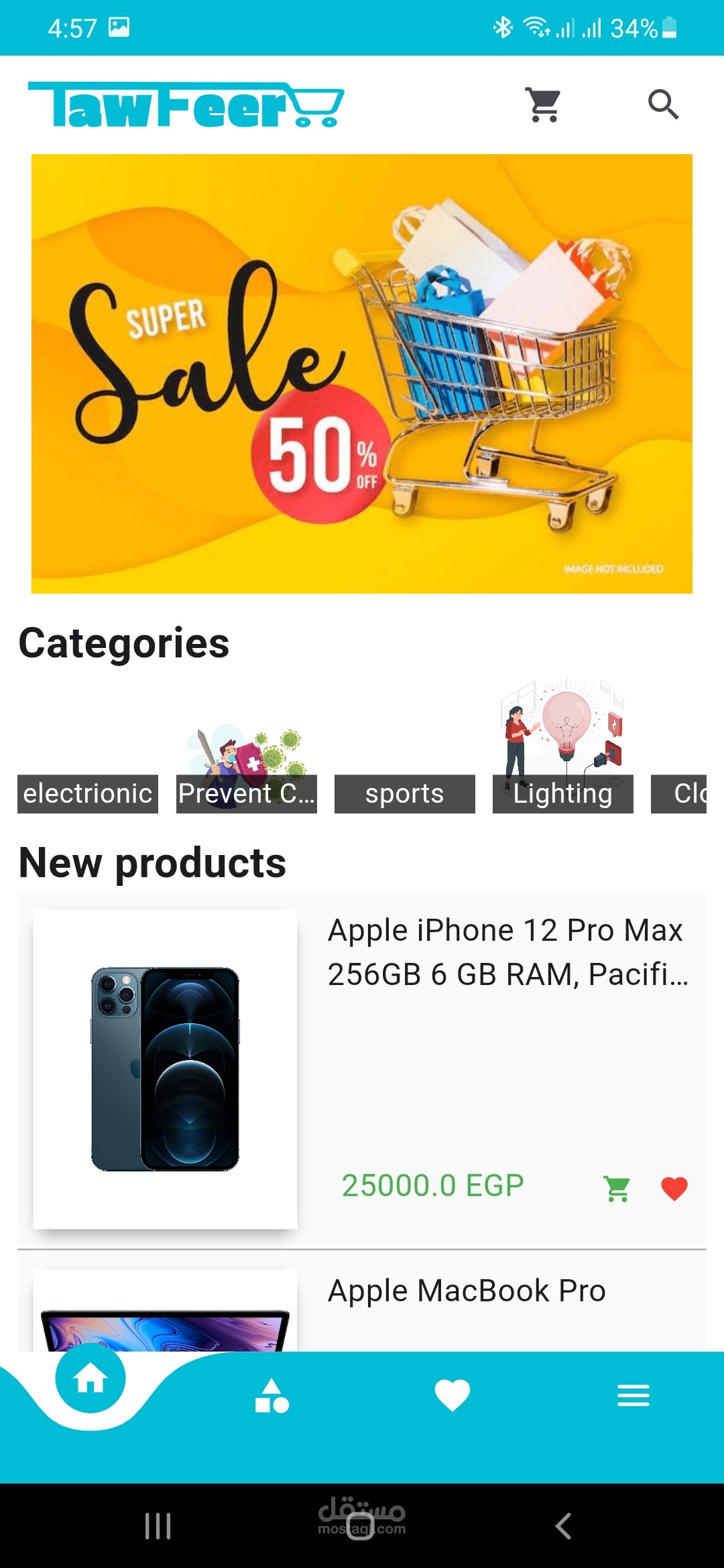Add iPhone 12 Pro Max to cart

(617, 1189)
